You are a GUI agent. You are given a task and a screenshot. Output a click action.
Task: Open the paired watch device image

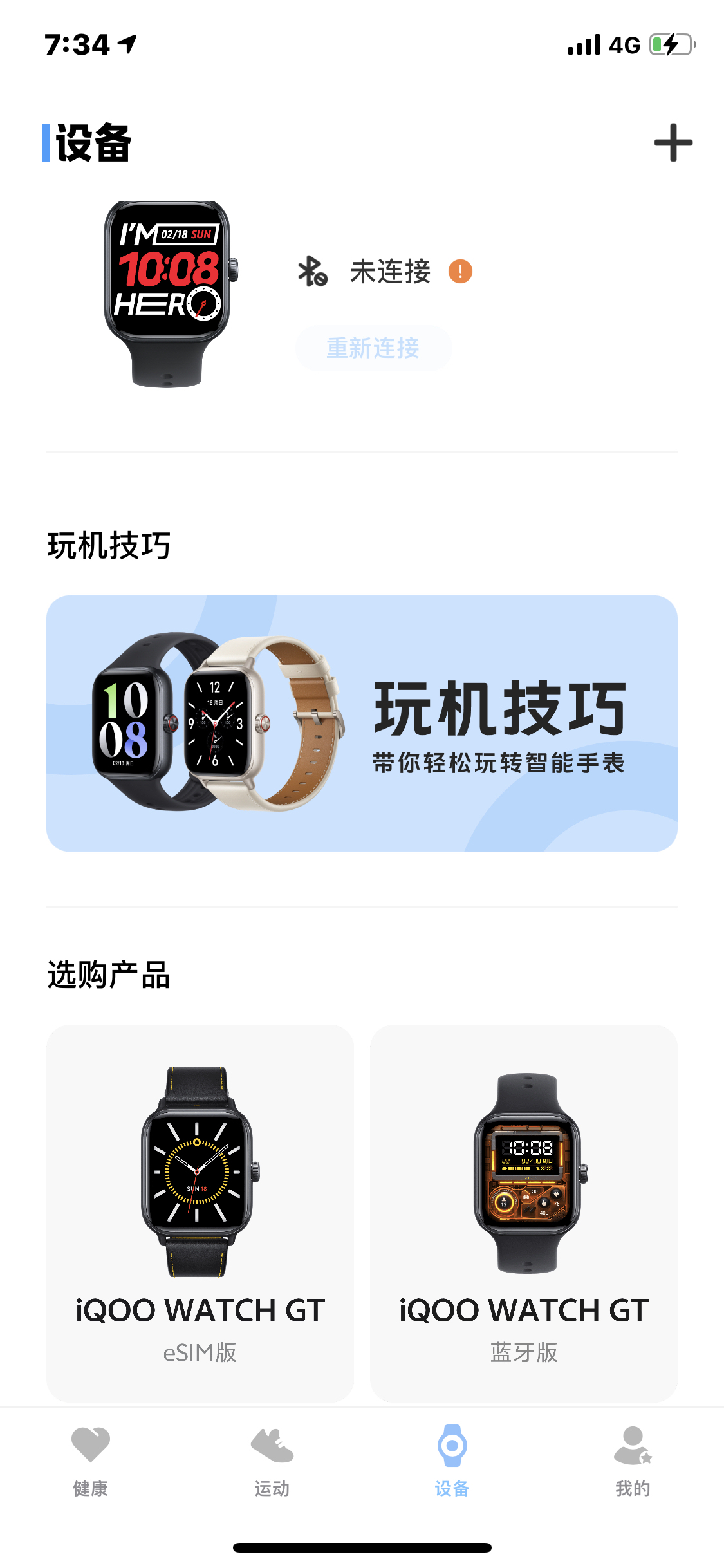point(169,294)
